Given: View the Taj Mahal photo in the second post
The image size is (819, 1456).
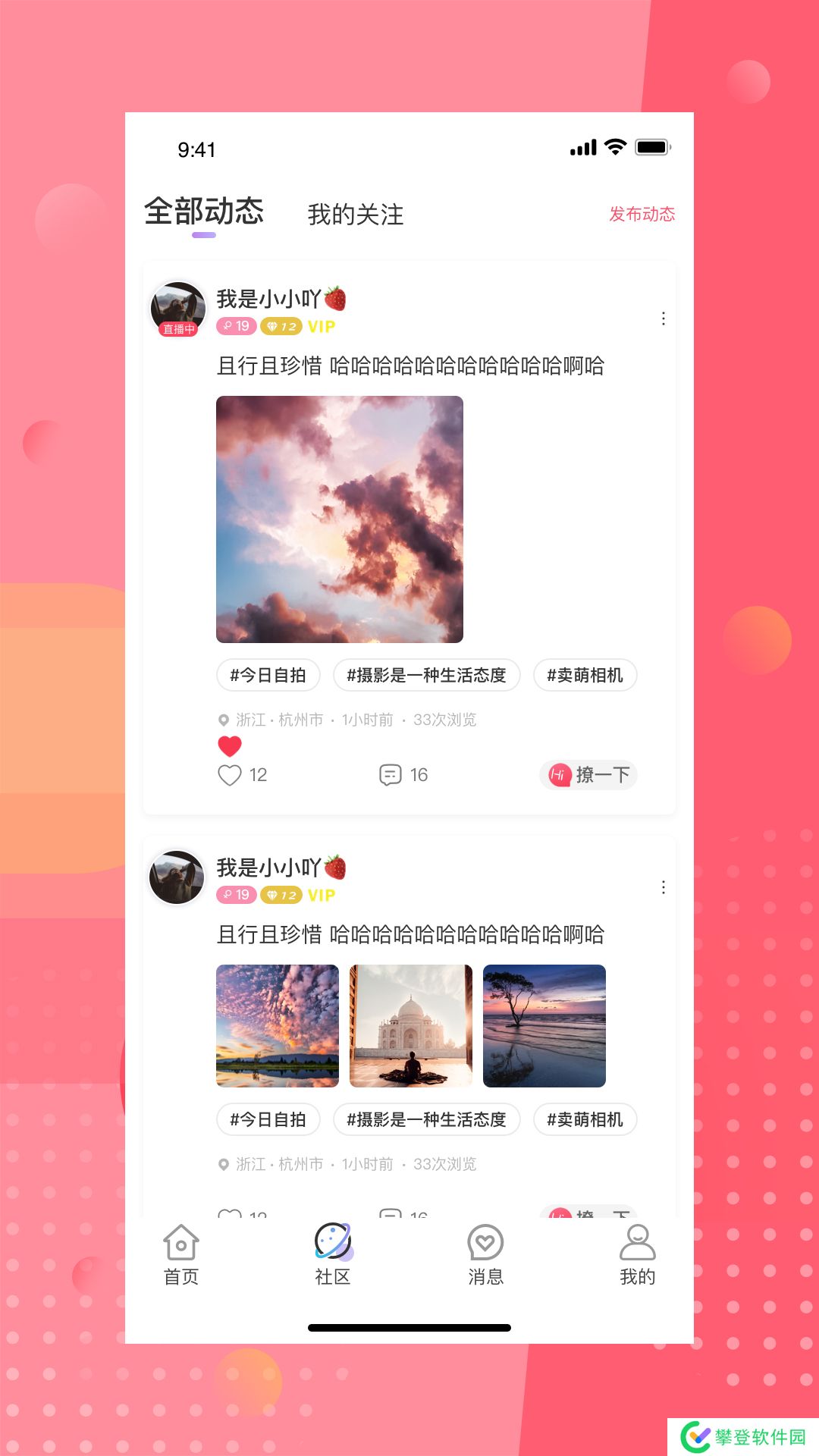Looking at the screenshot, I should 410,1025.
